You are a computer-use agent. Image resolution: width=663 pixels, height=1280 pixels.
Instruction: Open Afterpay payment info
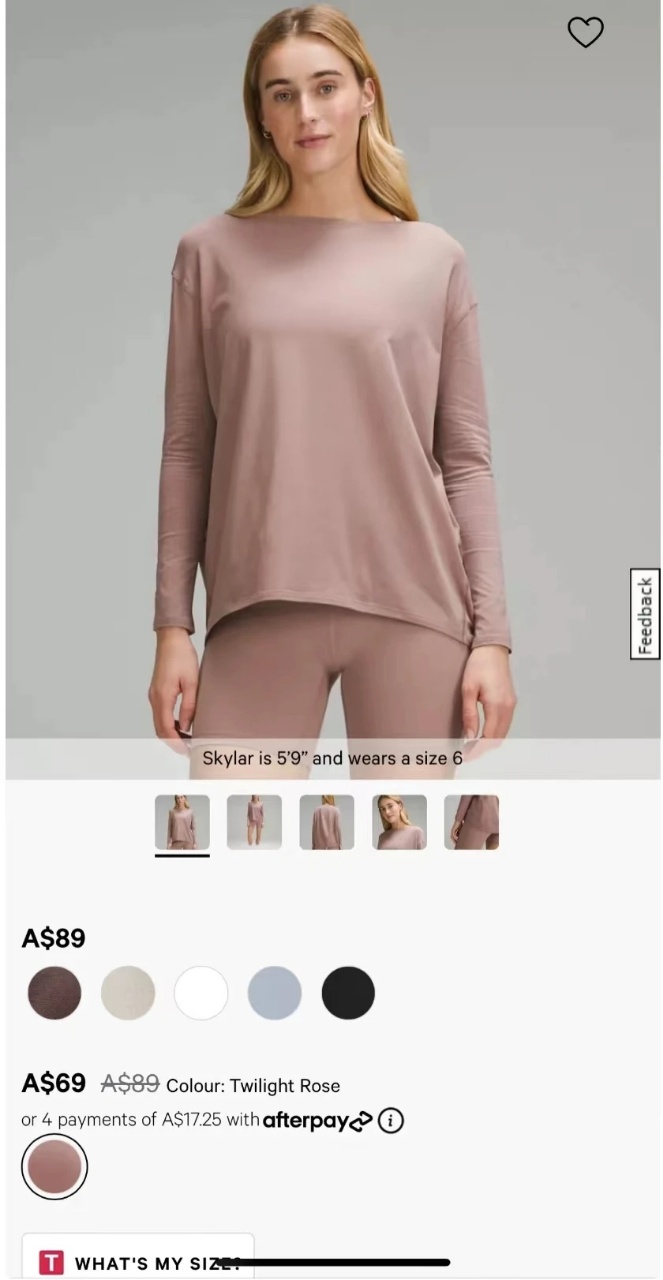[x=391, y=1121]
